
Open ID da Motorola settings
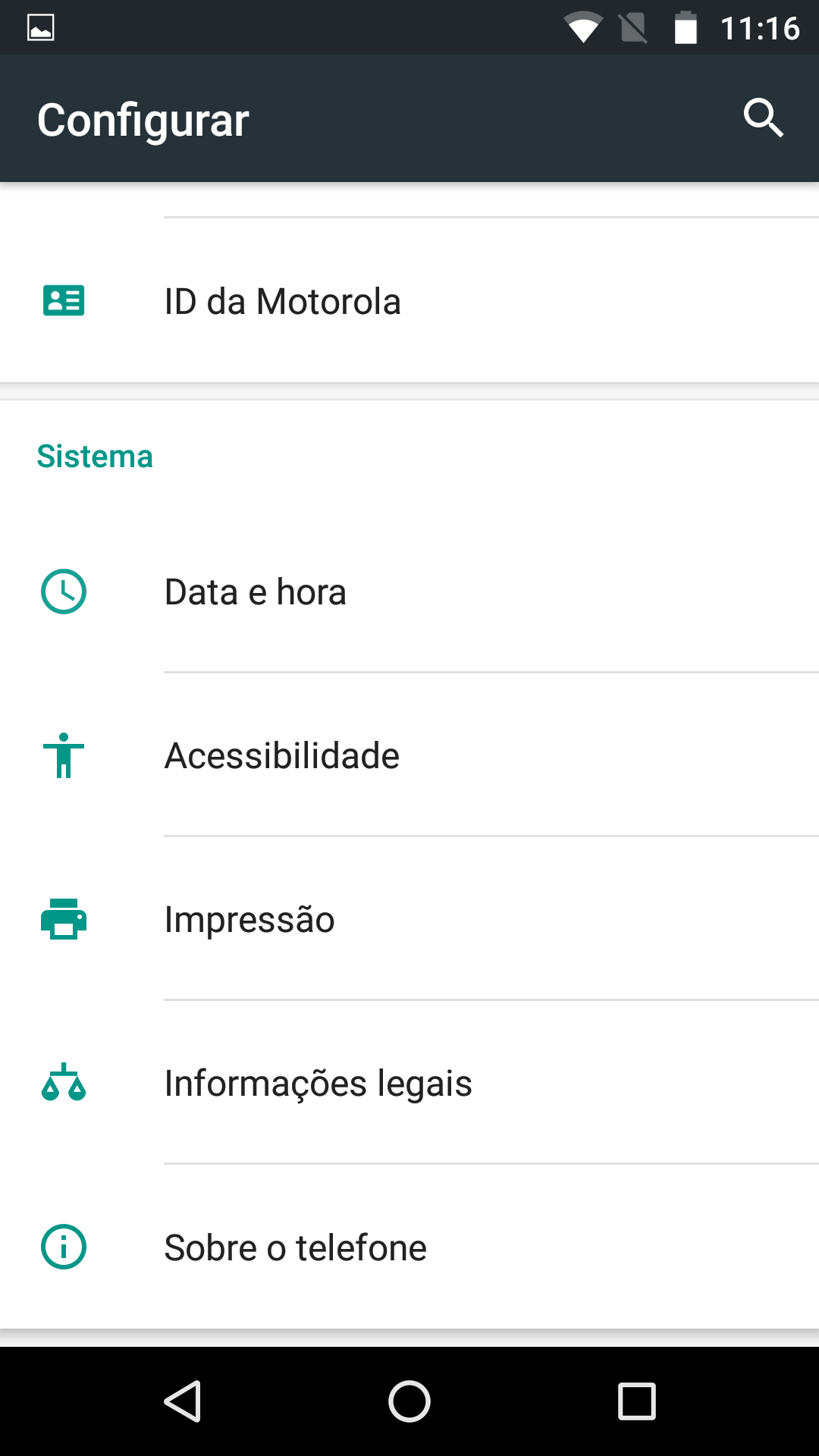(409, 301)
